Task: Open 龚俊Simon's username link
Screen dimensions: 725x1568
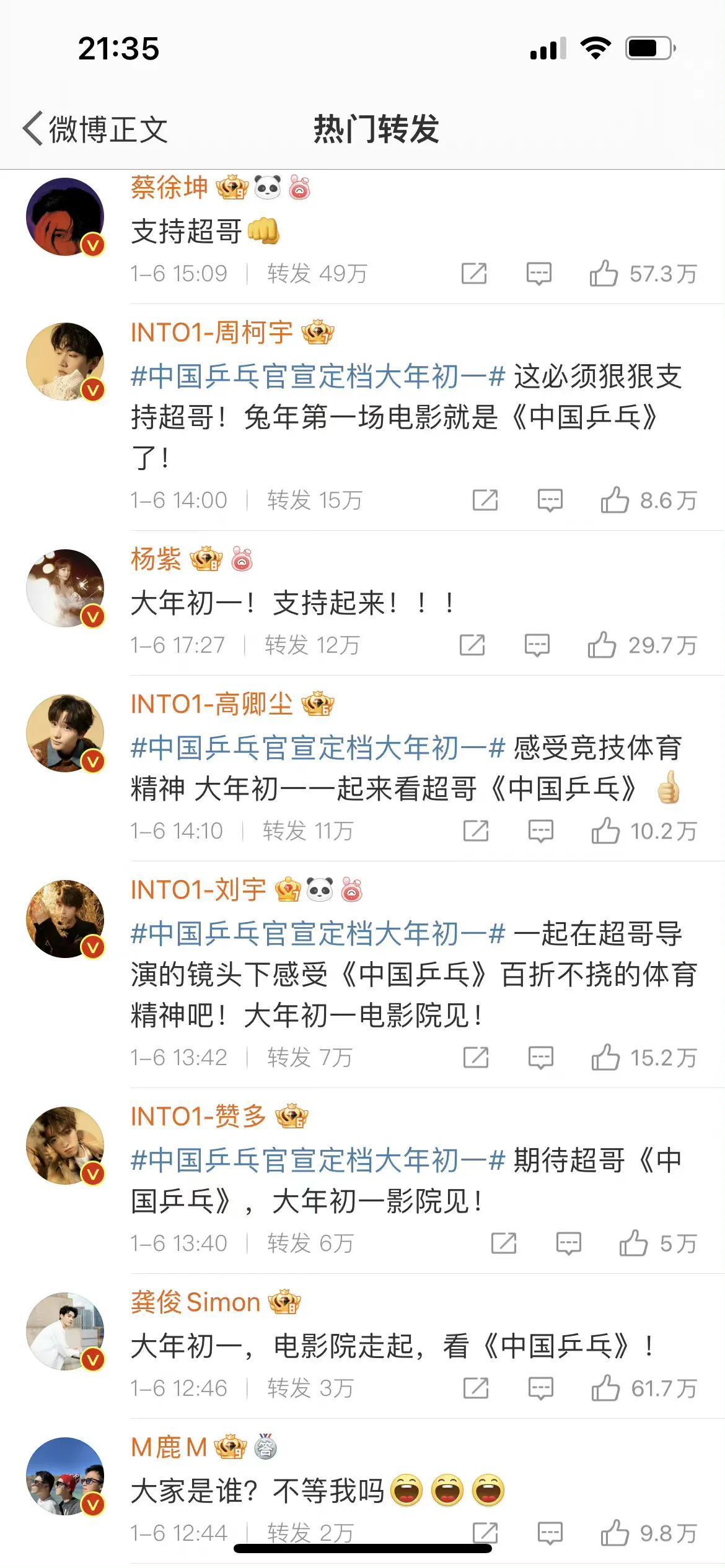Action: (x=195, y=1302)
